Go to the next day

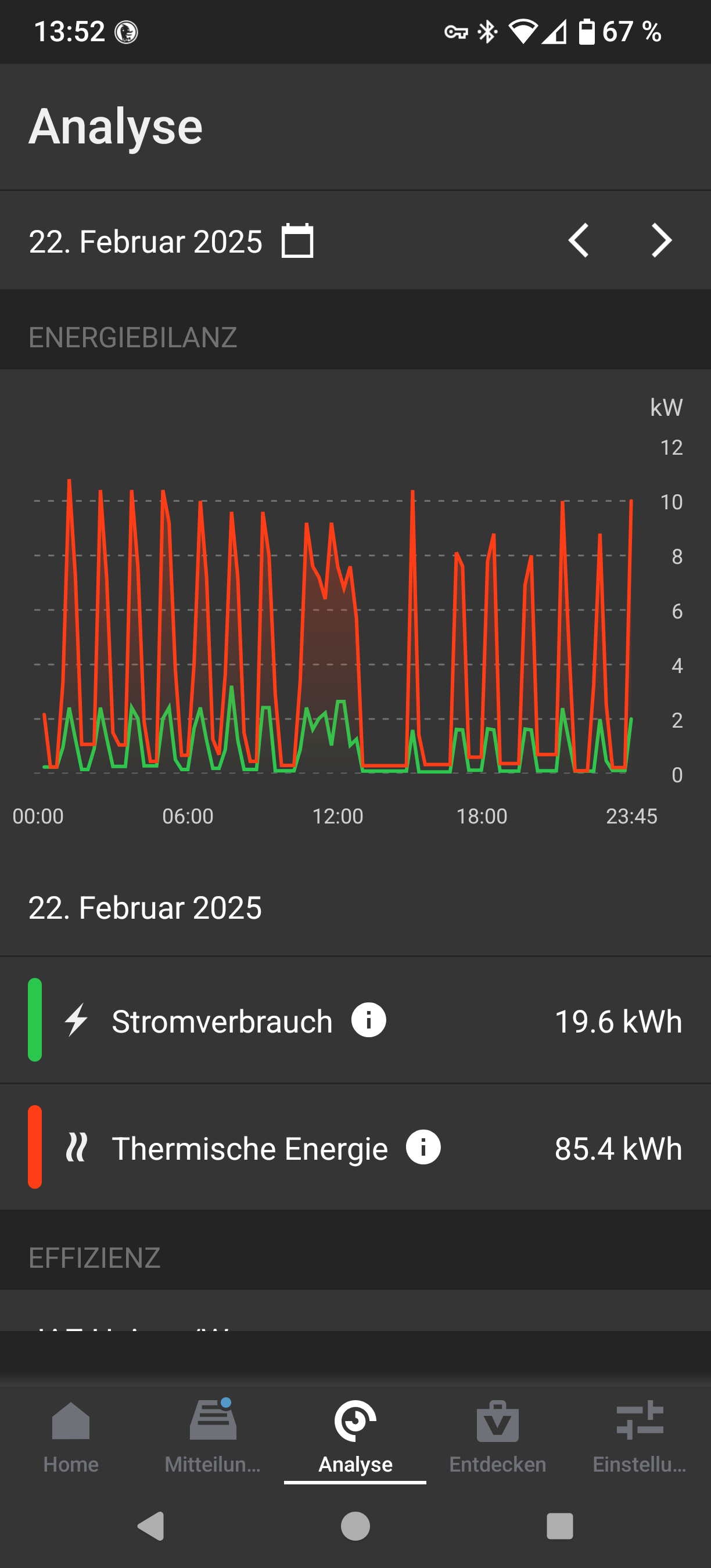661,241
